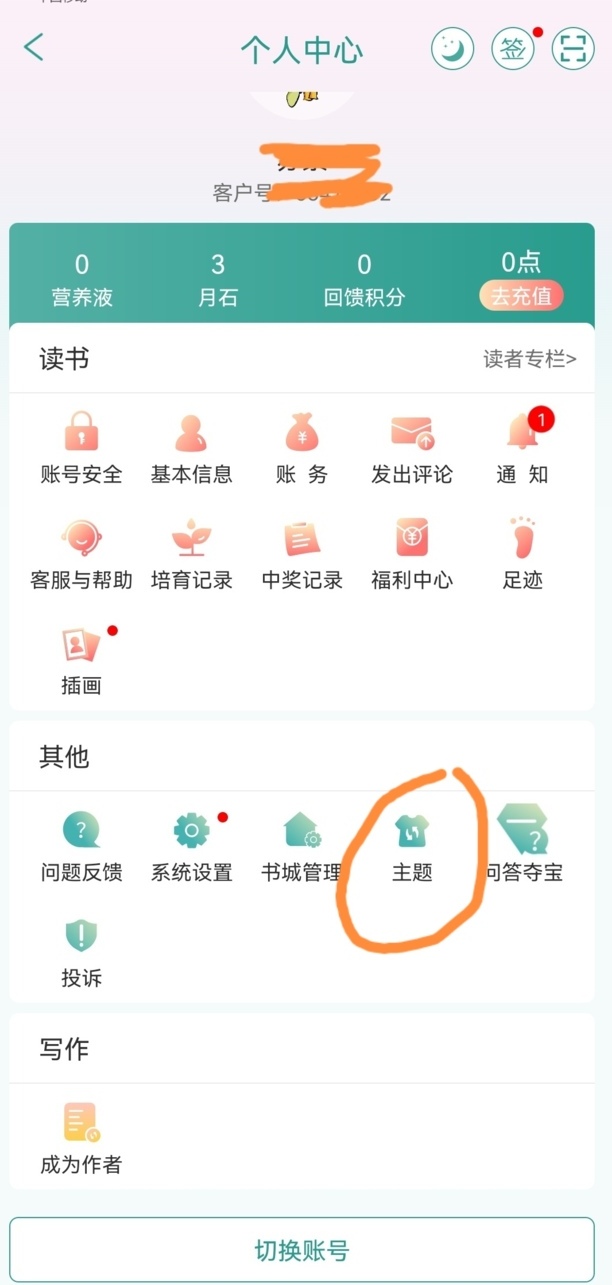Open 基本信息
Viewport: 612px width, 1285px height.
191,449
